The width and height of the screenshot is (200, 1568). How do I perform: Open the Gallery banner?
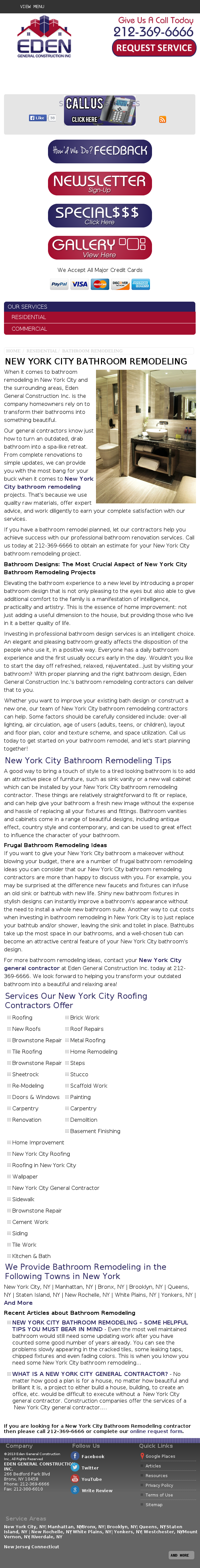tap(100, 248)
